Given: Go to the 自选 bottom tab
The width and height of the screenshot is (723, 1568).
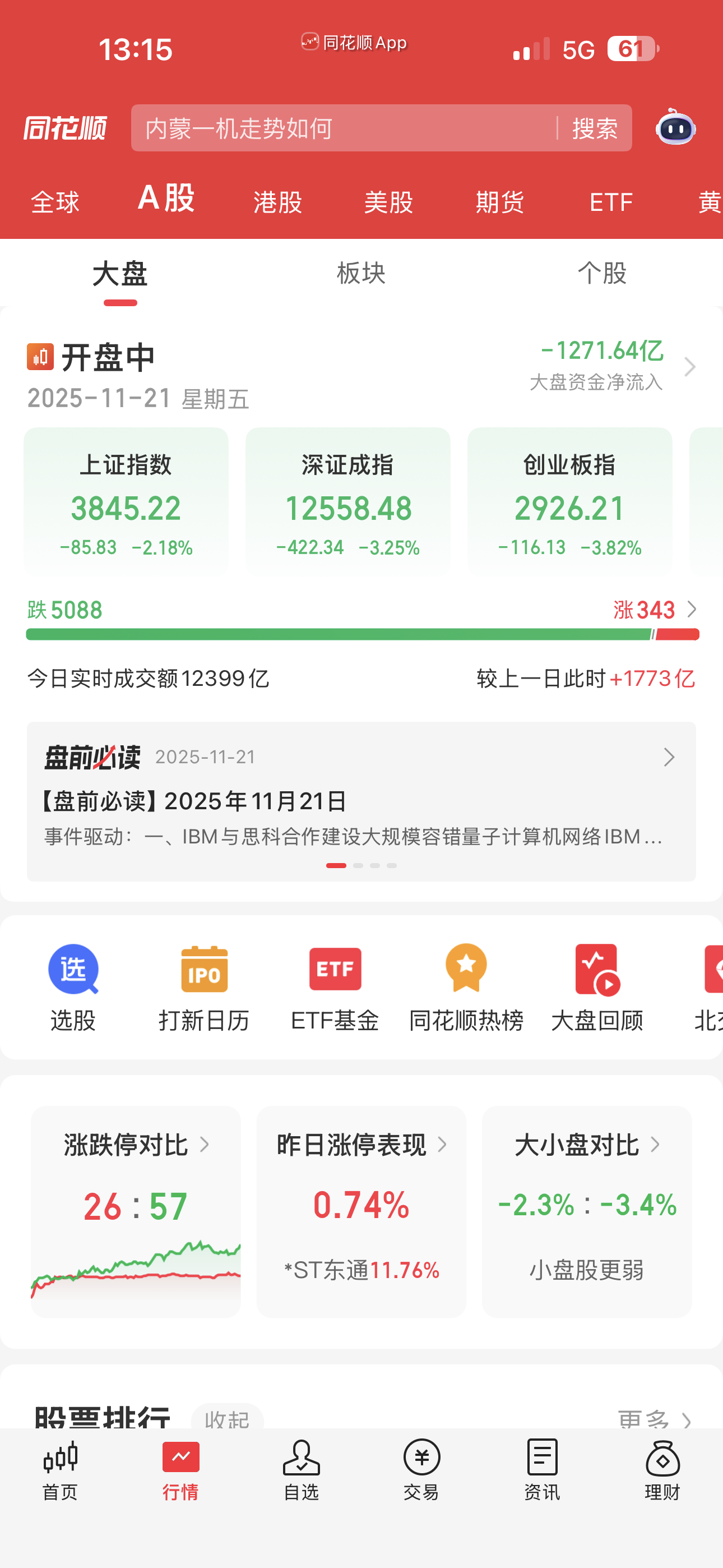Looking at the screenshot, I should 302,1469.
